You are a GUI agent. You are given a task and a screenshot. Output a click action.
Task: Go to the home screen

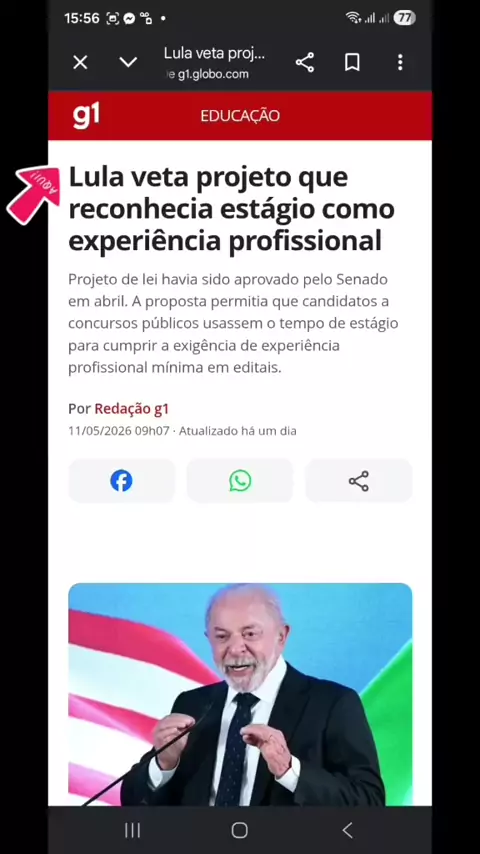240,830
